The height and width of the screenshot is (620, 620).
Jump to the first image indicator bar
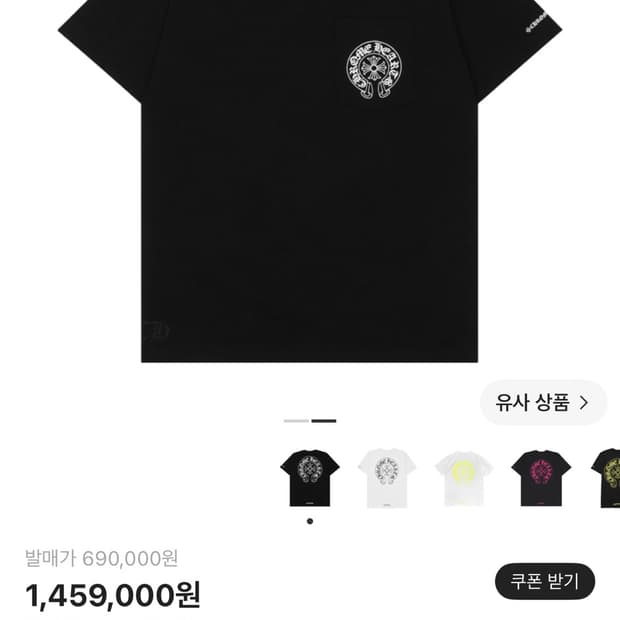tap(296, 421)
